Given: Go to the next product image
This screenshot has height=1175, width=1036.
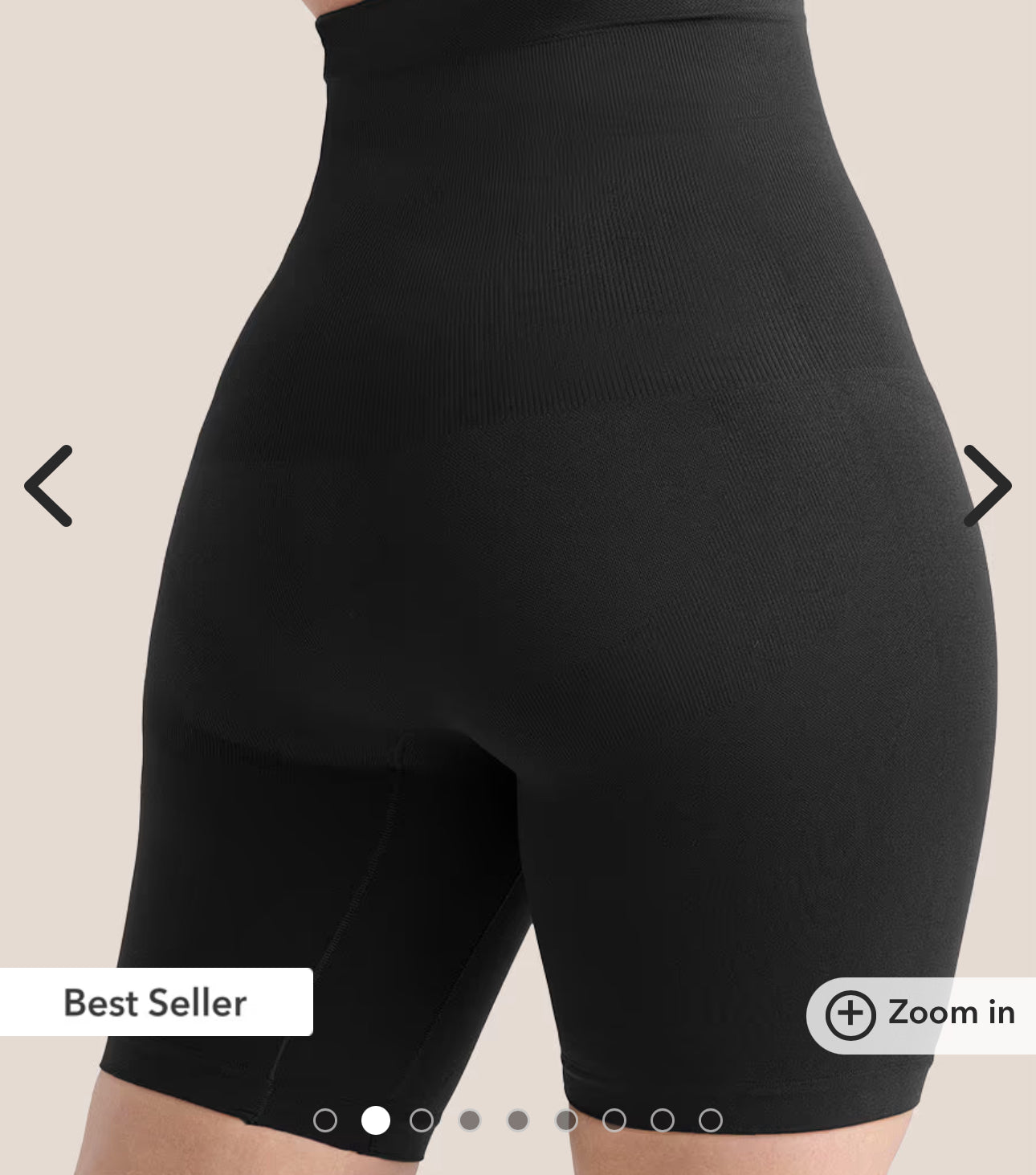Looking at the screenshot, I should point(987,486).
